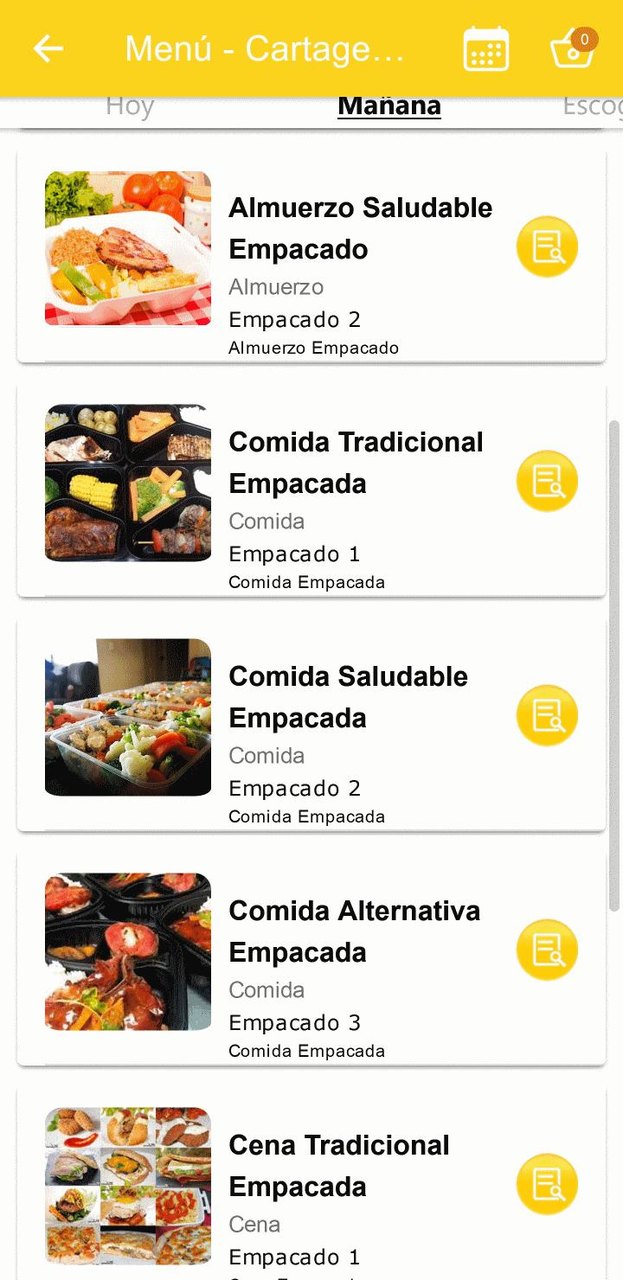The height and width of the screenshot is (1280, 623).
Task: View details for Comida Alternativa Empacada
Action: [547, 949]
